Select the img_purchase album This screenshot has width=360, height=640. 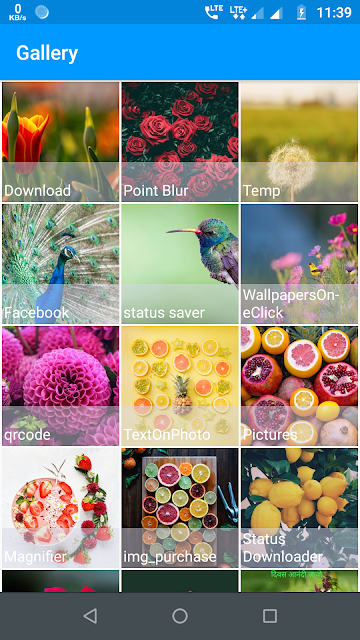pos(180,508)
